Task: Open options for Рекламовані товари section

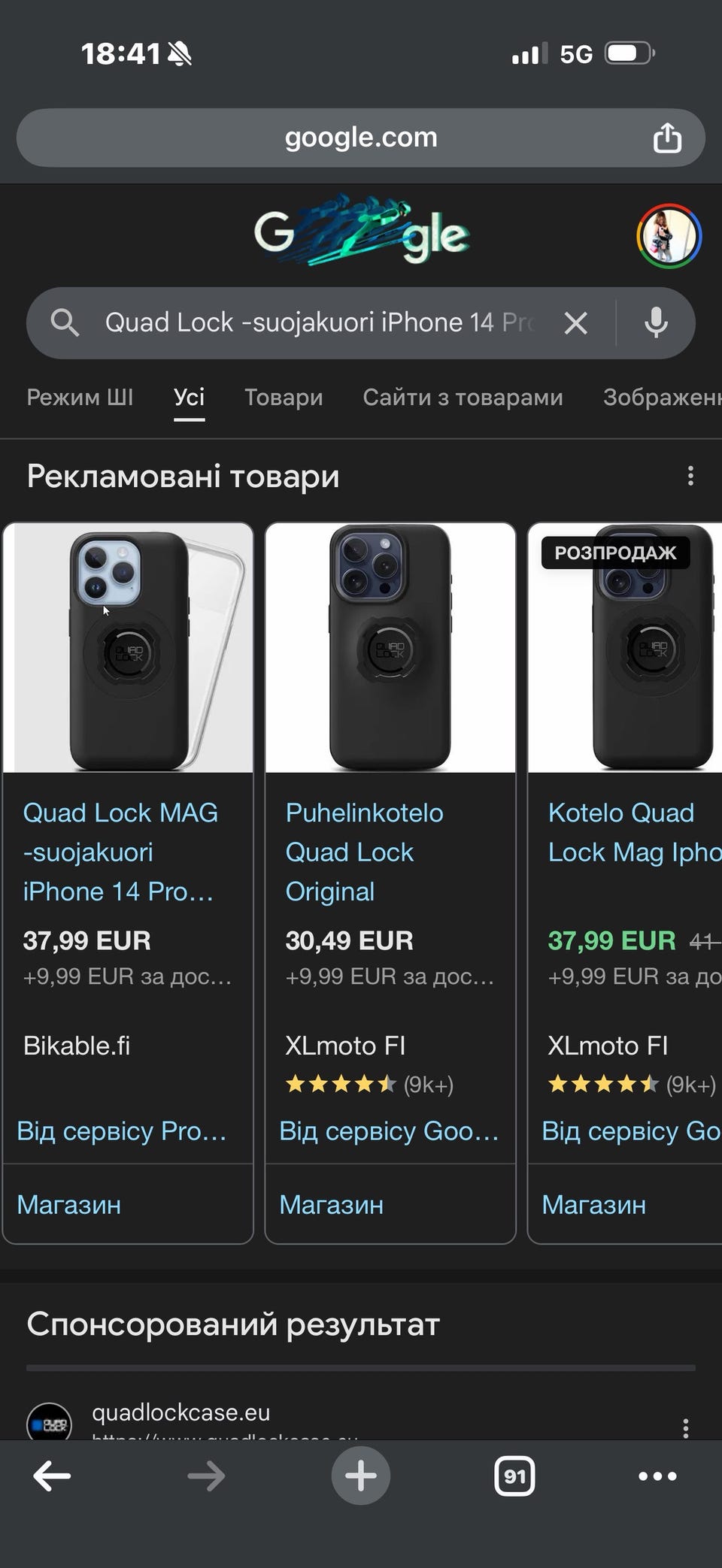Action: 690,476
